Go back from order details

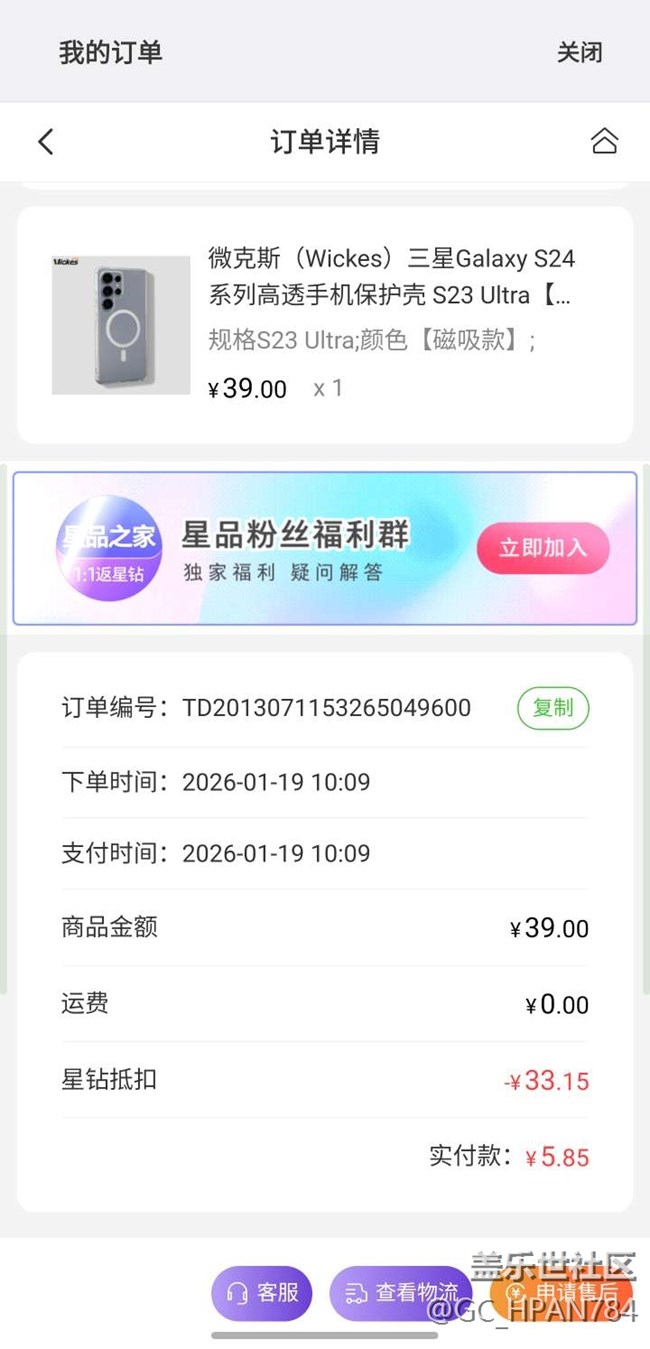point(45,141)
